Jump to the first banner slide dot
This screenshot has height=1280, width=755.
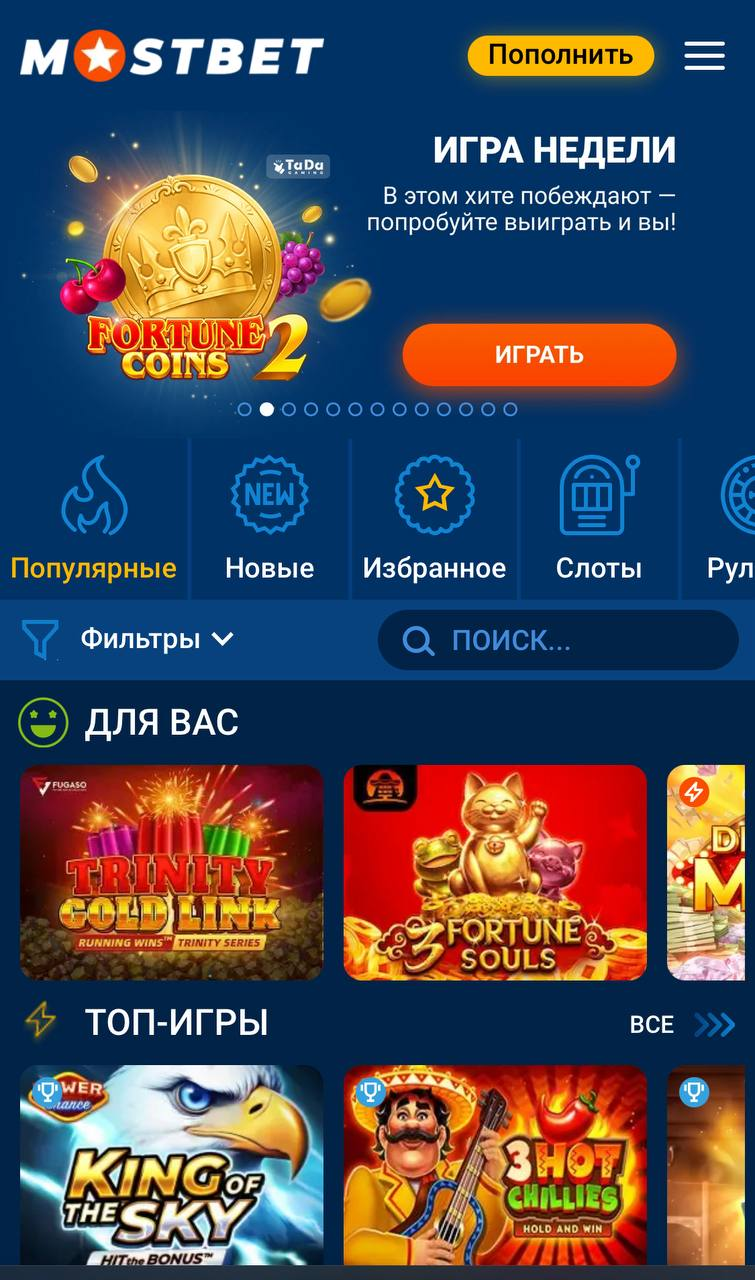coord(245,409)
